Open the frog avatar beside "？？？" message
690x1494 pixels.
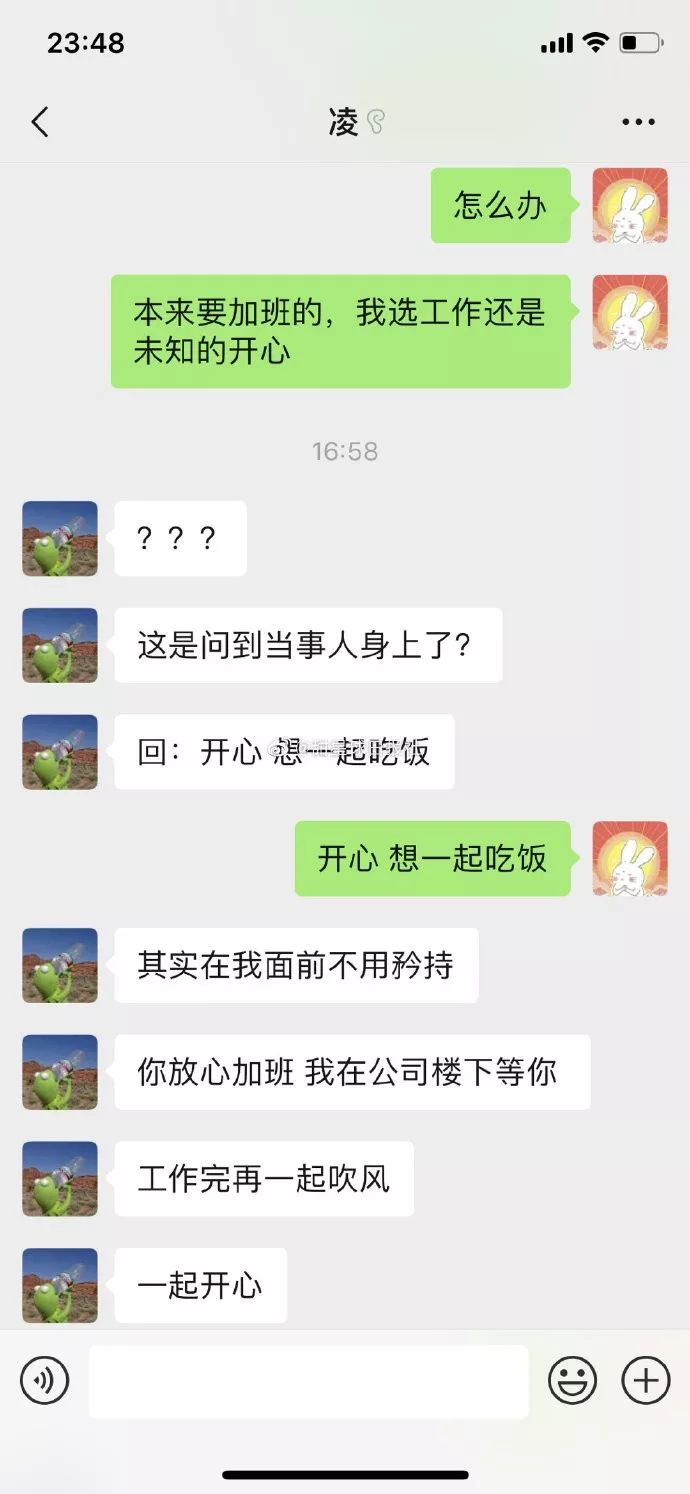pos(60,539)
